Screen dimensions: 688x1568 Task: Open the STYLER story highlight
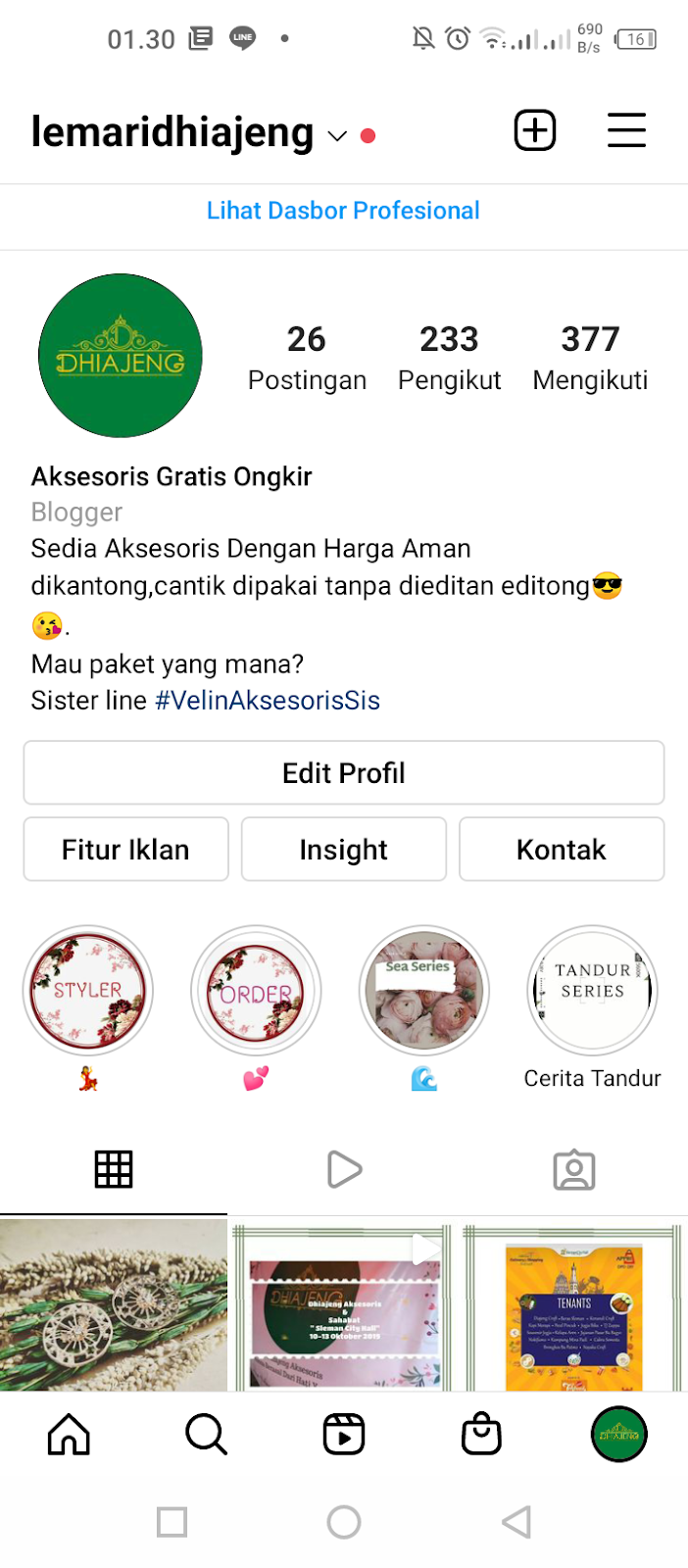[88, 991]
